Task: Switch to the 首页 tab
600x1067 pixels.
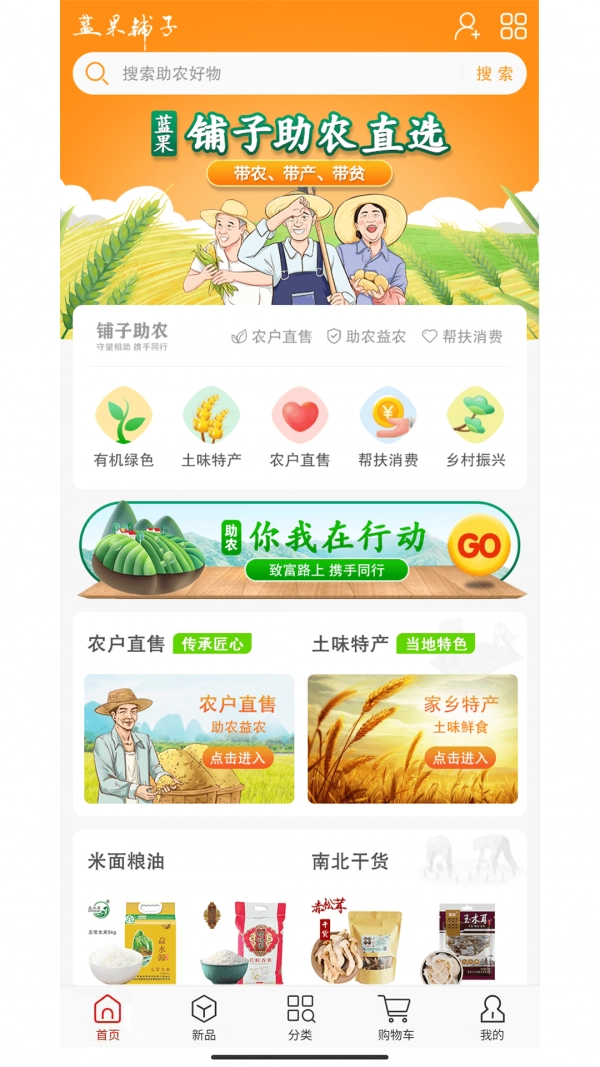Action: click(108, 1018)
